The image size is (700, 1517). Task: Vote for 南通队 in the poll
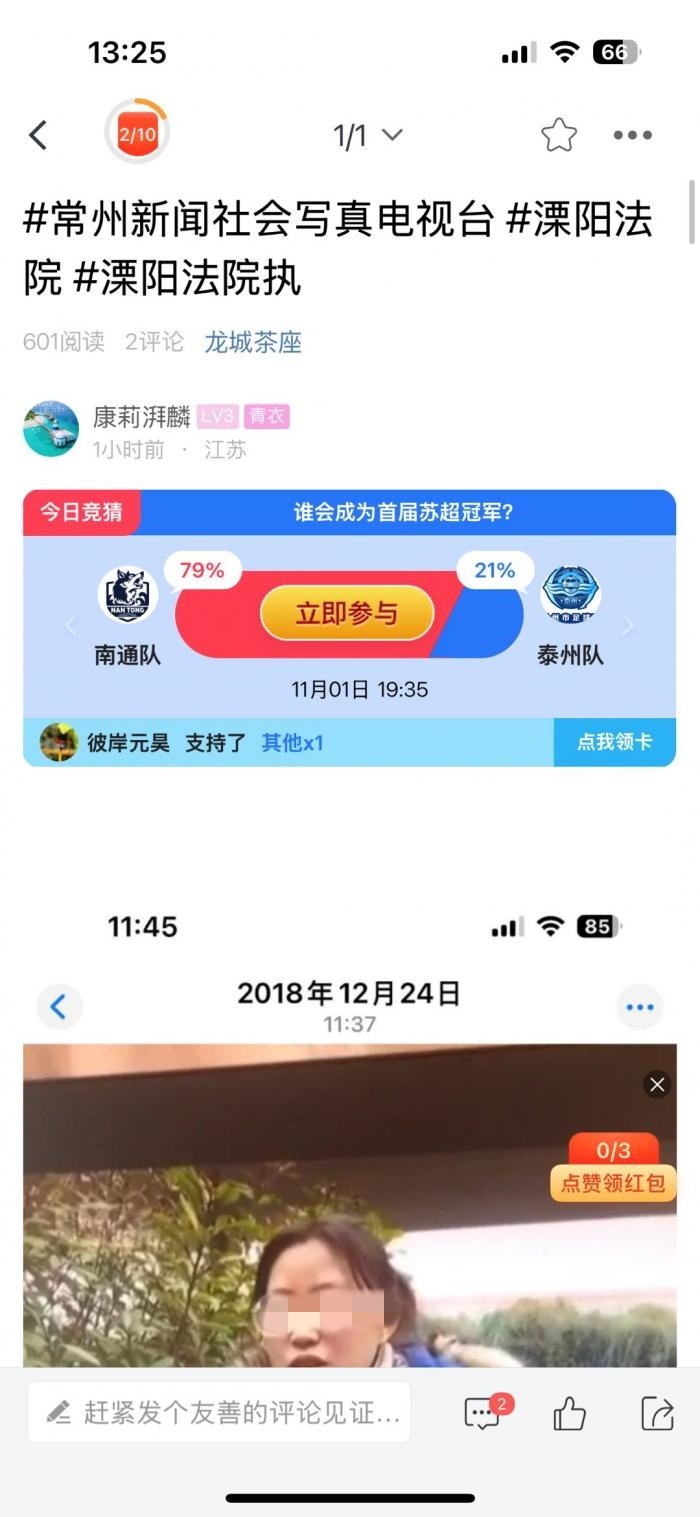click(127, 612)
